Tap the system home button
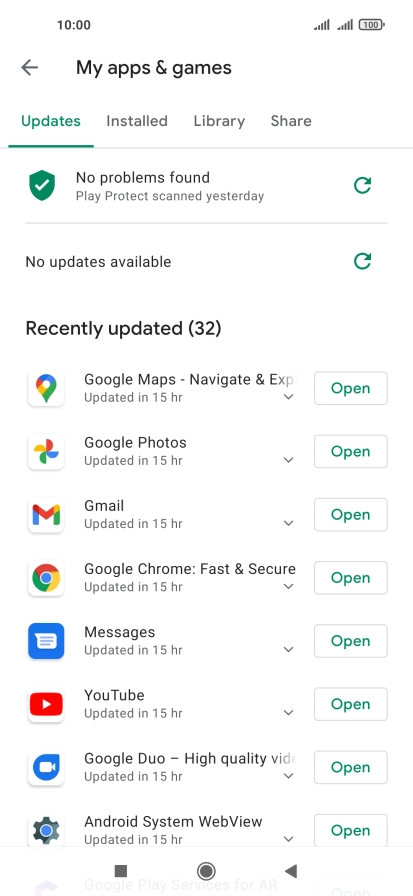The height and width of the screenshot is (896, 413). [x=206, y=871]
